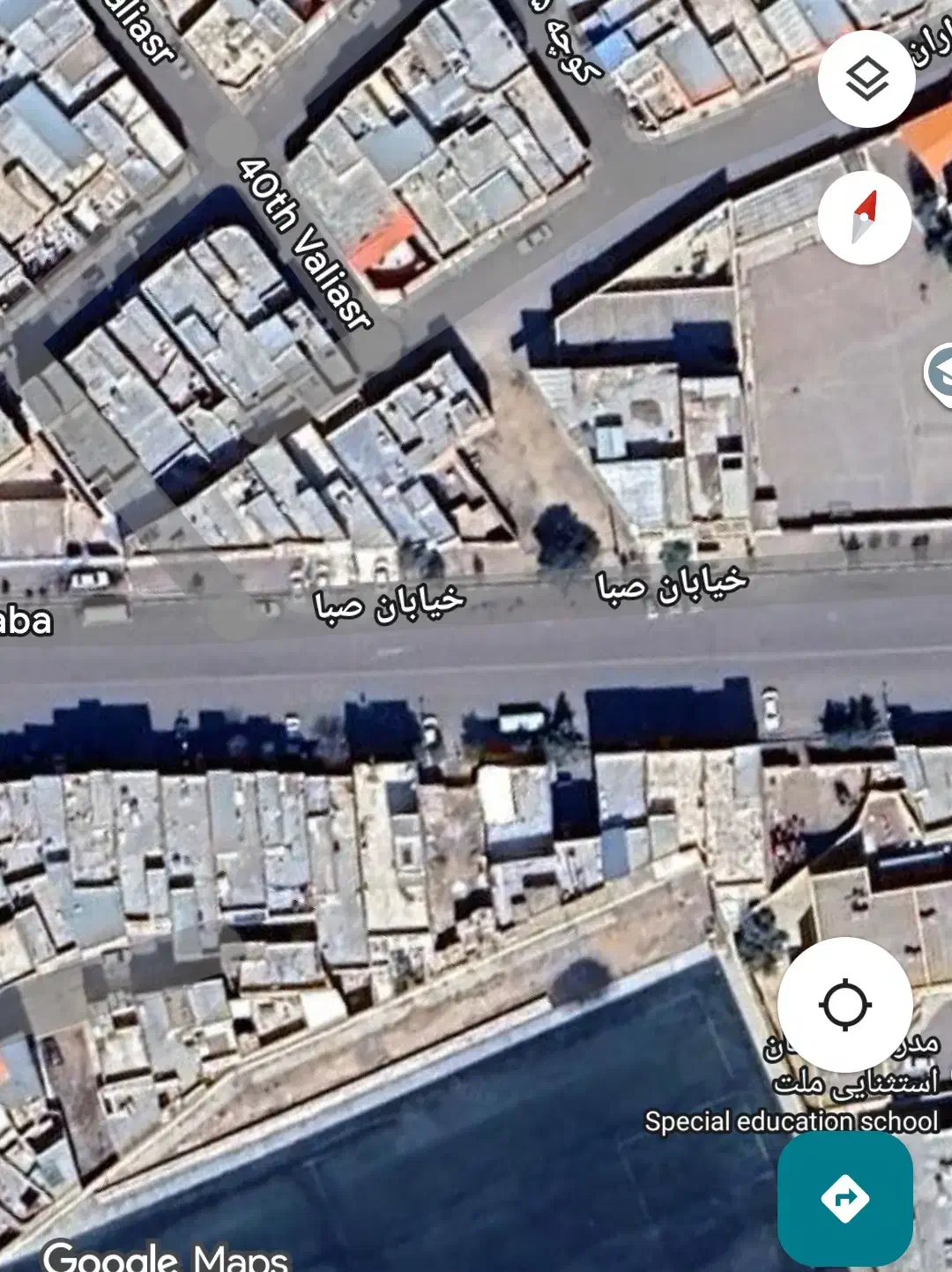952x1272 pixels.
Task: Tap the compass to reset orientation
Action: 864,218
